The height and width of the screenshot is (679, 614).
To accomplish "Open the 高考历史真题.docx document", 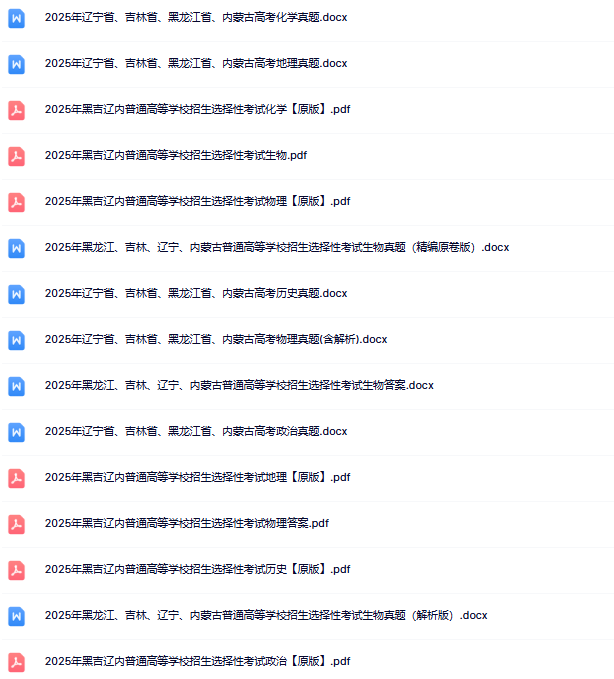I will click(x=196, y=293).
